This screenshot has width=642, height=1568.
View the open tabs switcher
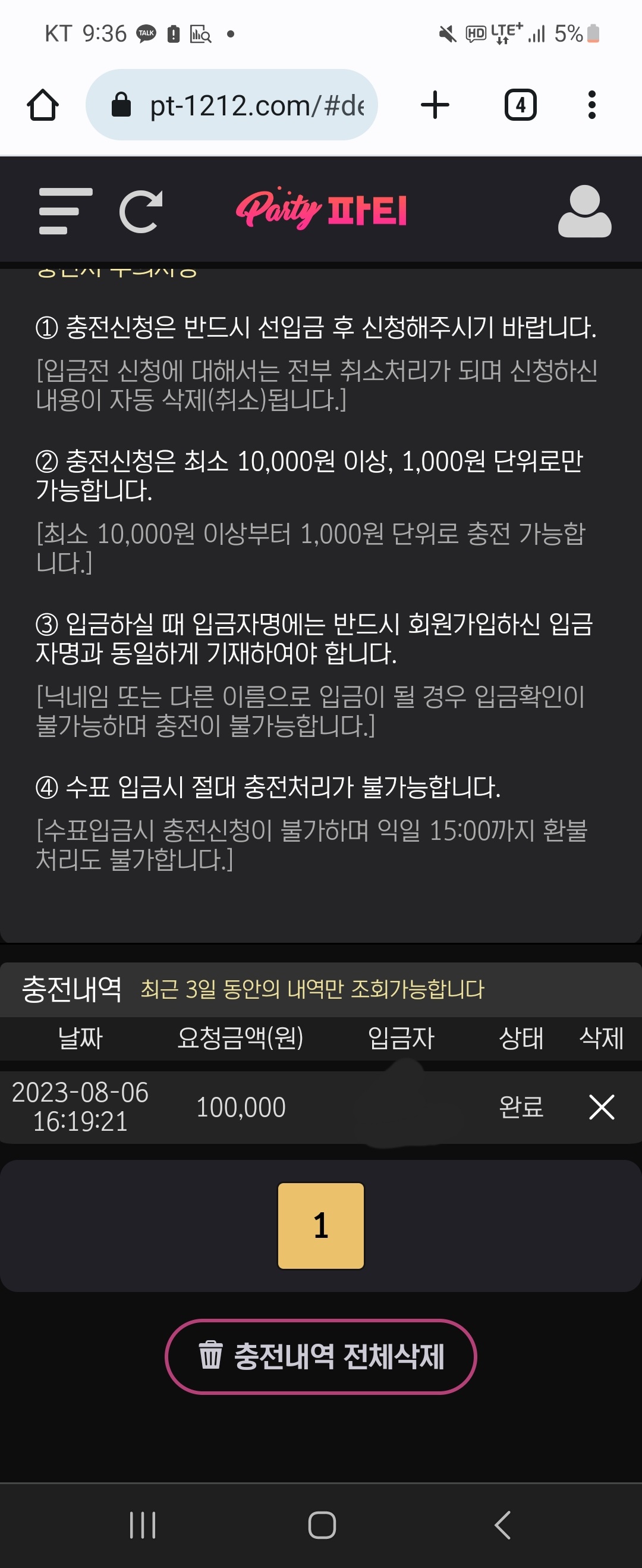click(x=520, y=105)
